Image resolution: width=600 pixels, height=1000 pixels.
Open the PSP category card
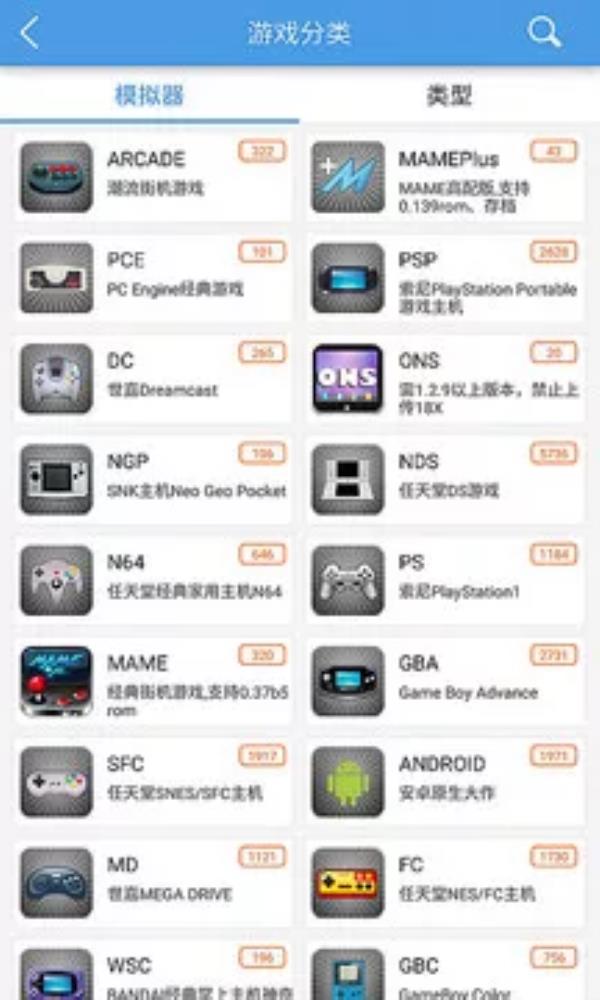pyautogui.click(x=445, y=277)
